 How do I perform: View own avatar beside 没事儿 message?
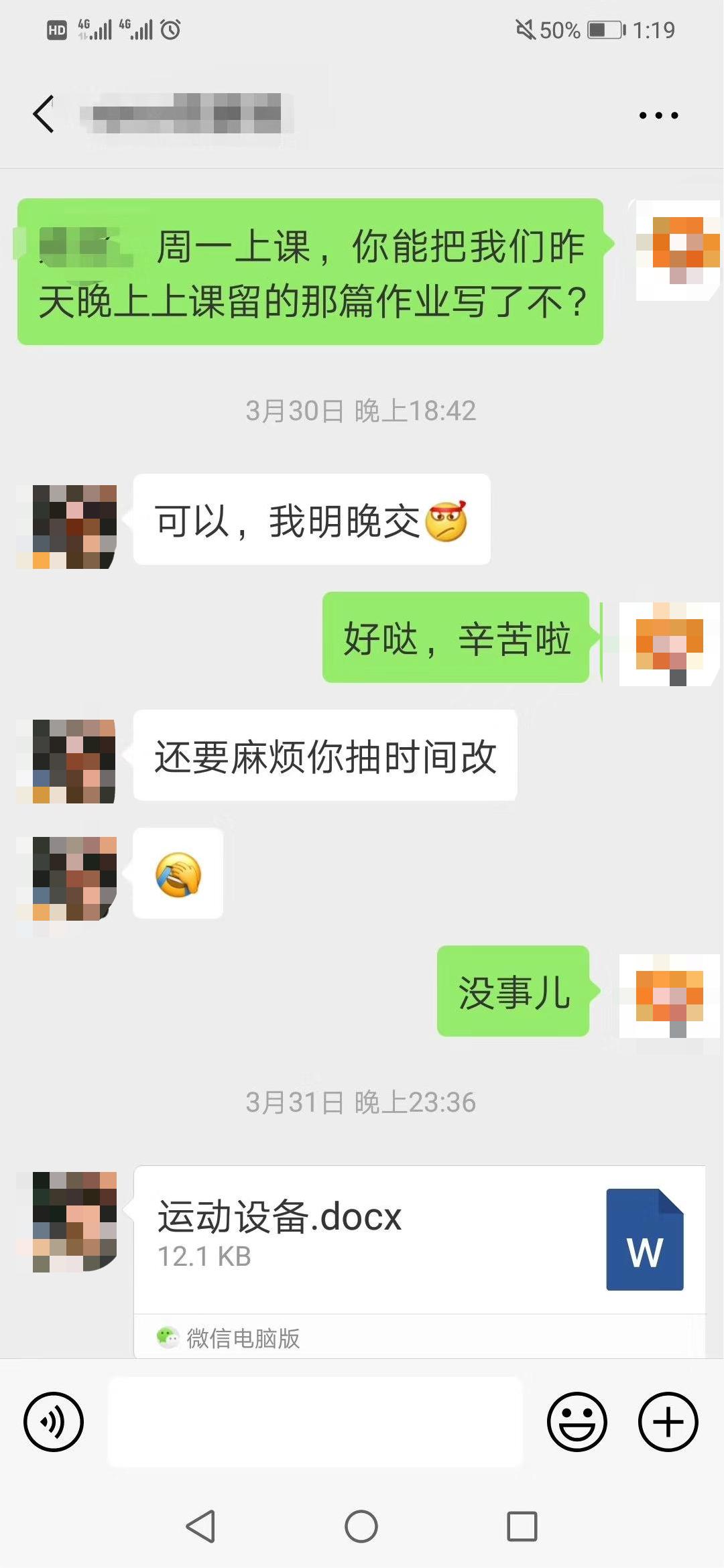click(669, 996)
